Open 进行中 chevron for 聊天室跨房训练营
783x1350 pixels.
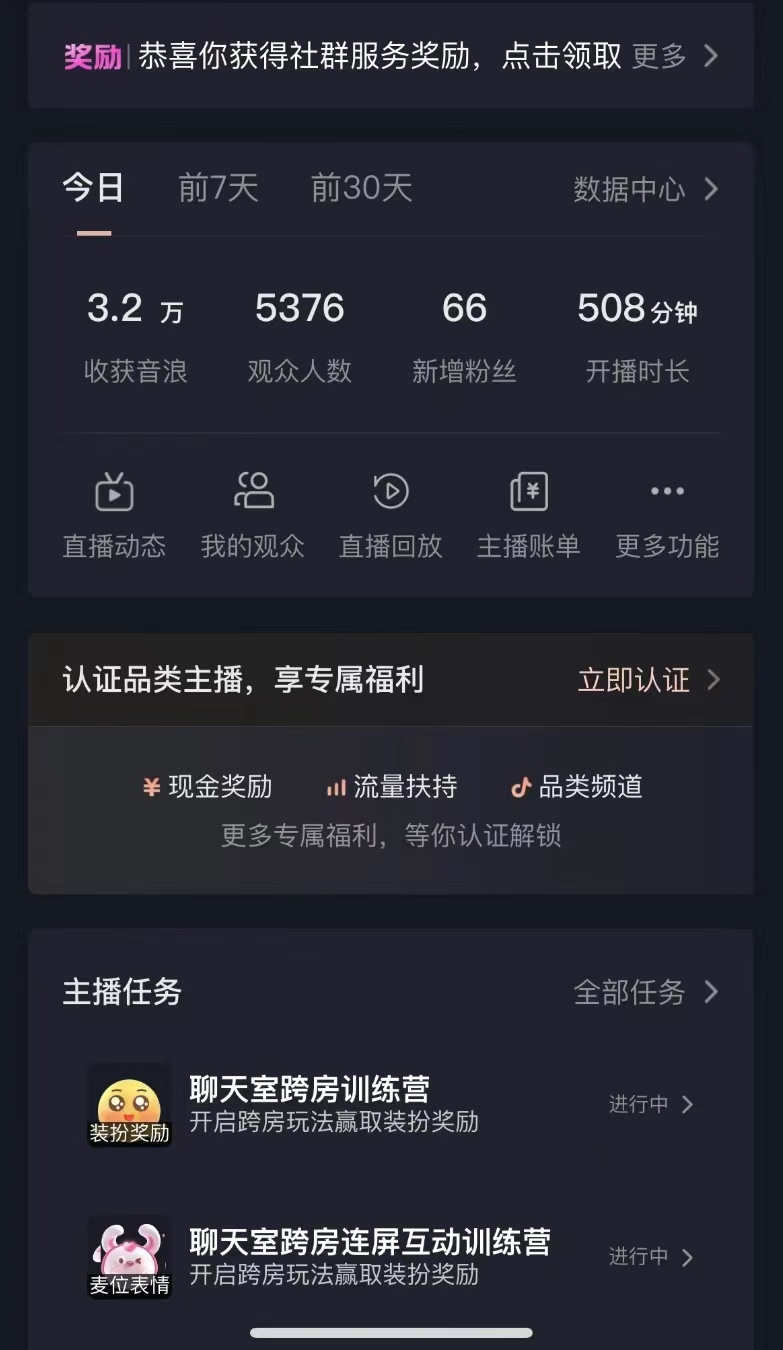(686, 1105)
